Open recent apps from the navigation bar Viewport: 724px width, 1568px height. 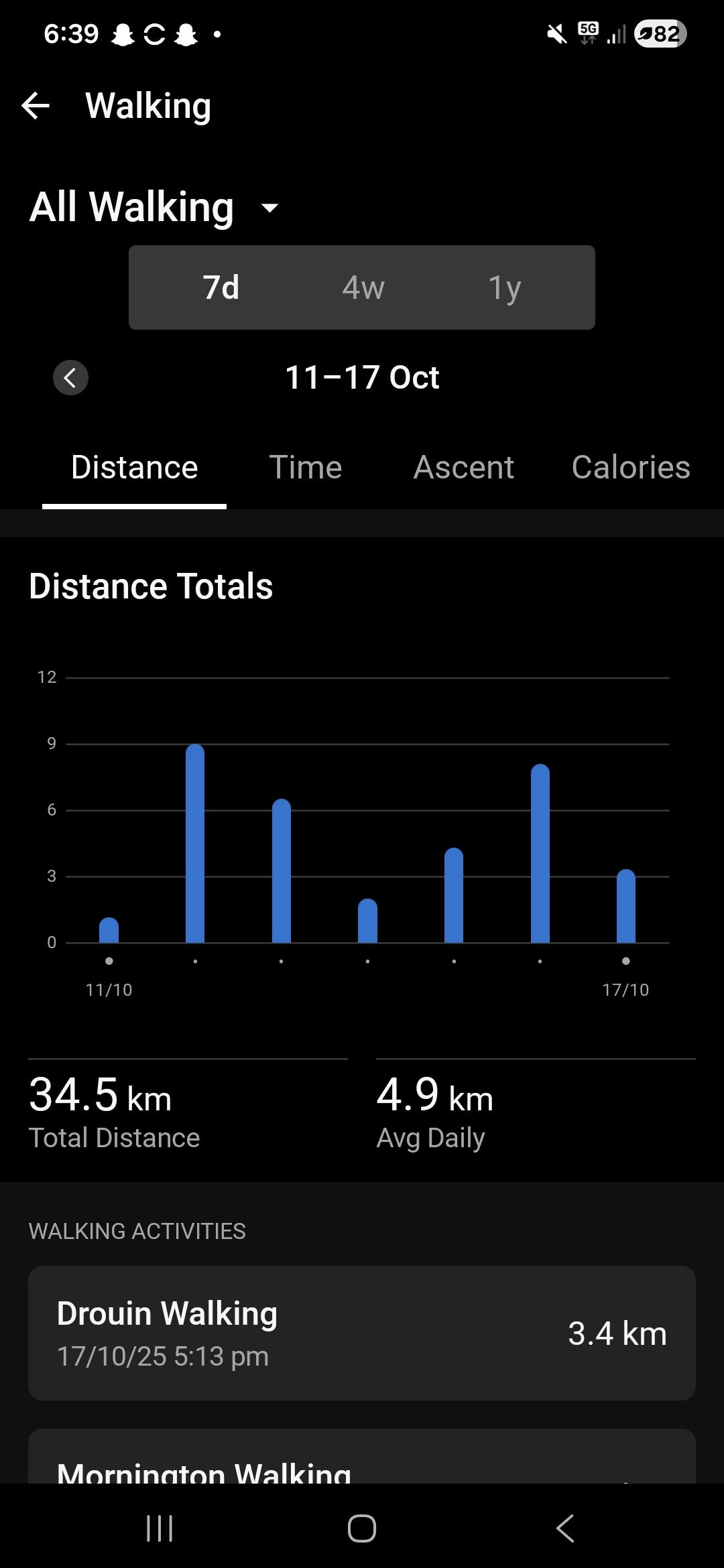[x=160, y=1528]
